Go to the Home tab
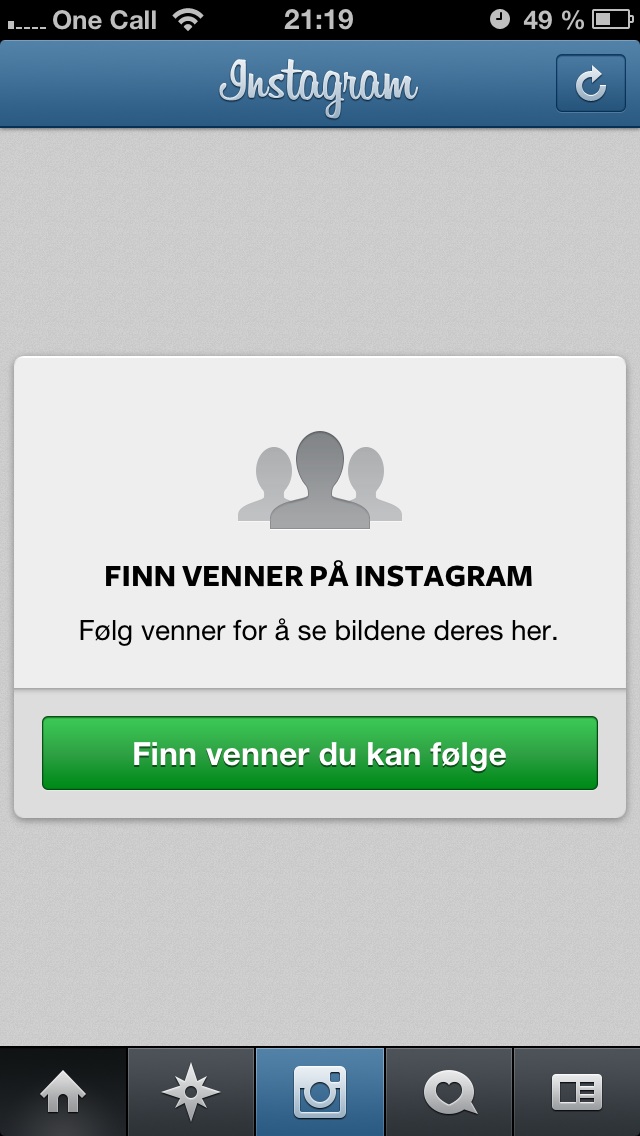This screenshot has height=1136, width=640. [64, 1092]
